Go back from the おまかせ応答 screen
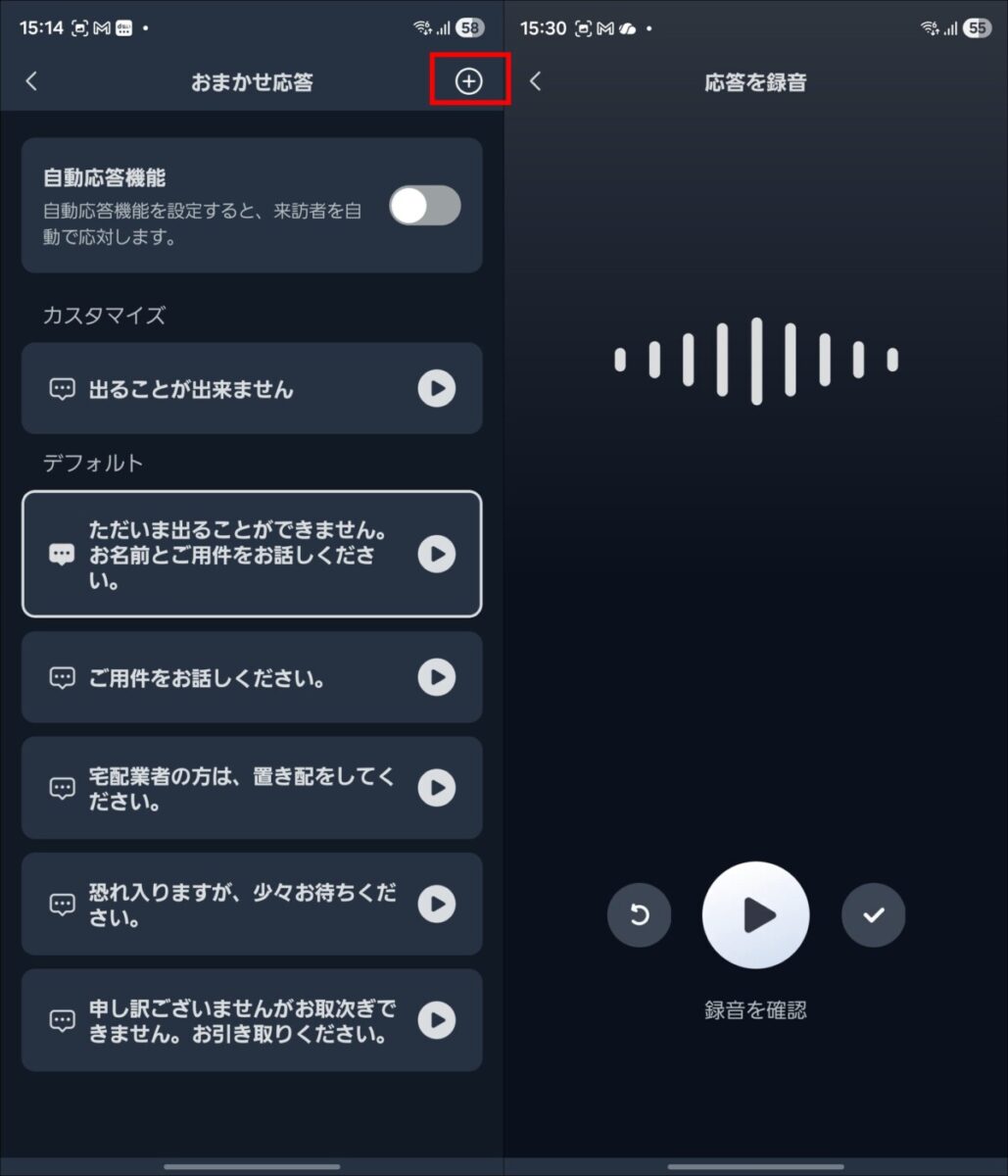Screen dimensions: 1008x1176 point(31,81)
